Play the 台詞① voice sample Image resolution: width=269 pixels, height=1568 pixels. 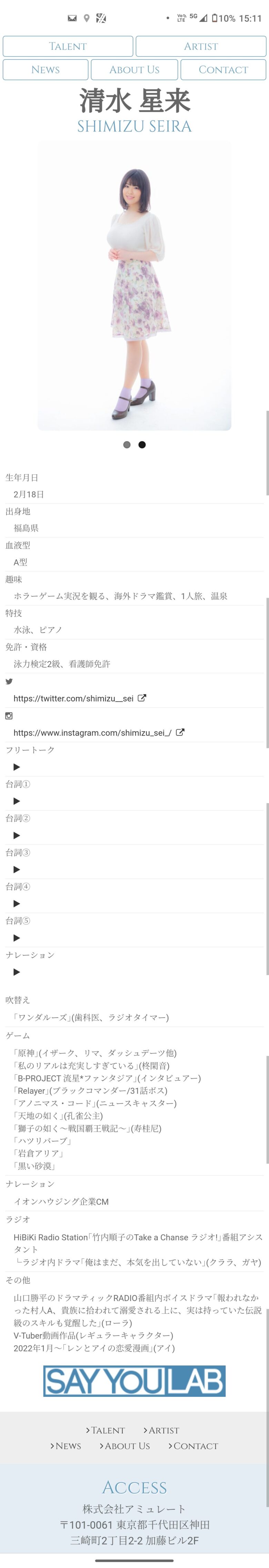click(17, 801)
